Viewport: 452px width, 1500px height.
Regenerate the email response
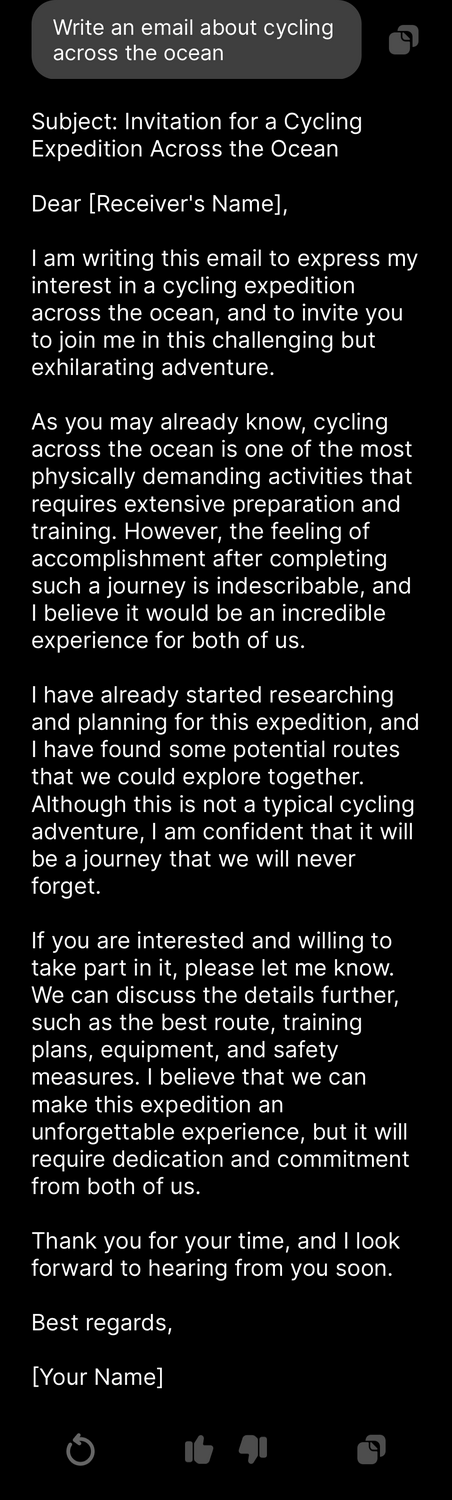[x=80, y=1449]
